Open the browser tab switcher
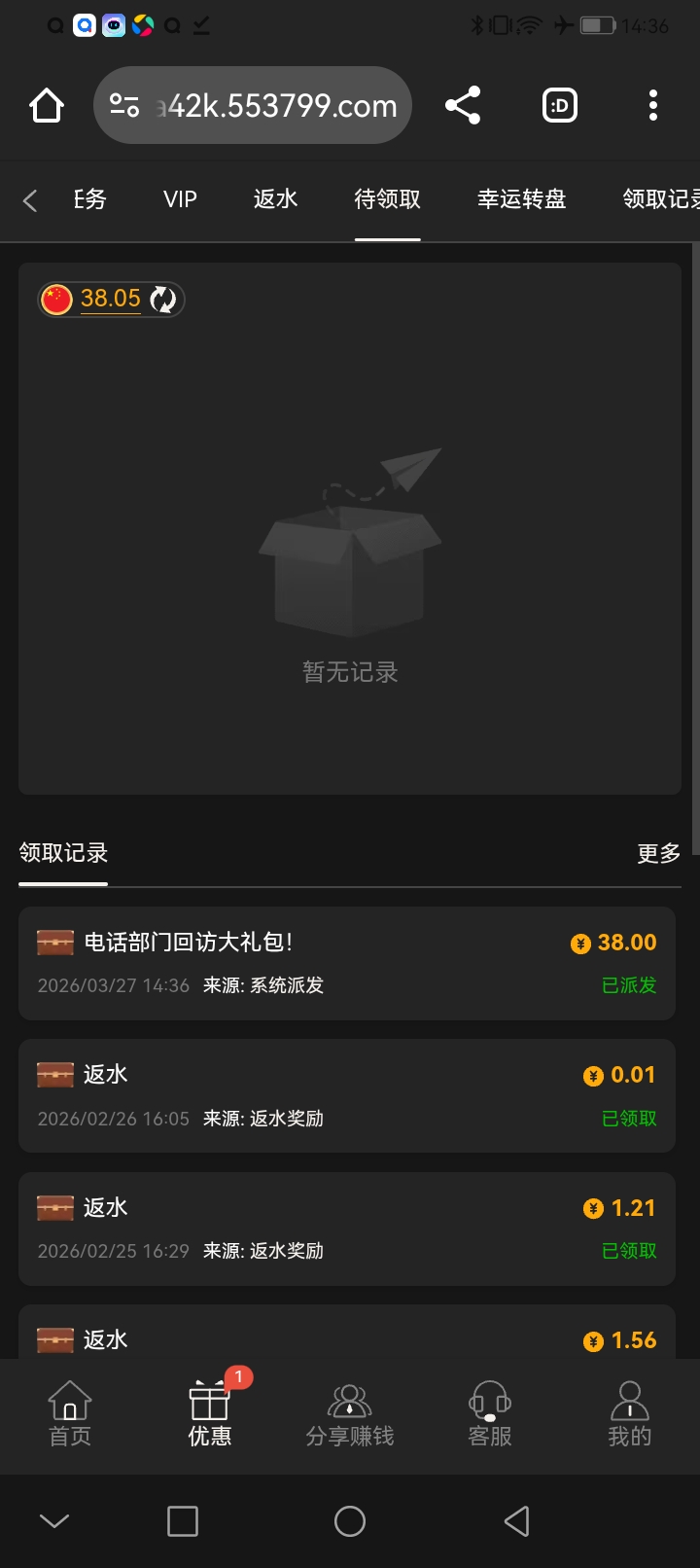The height and width of the screenshot is (1568, 700). pos(559,105)
